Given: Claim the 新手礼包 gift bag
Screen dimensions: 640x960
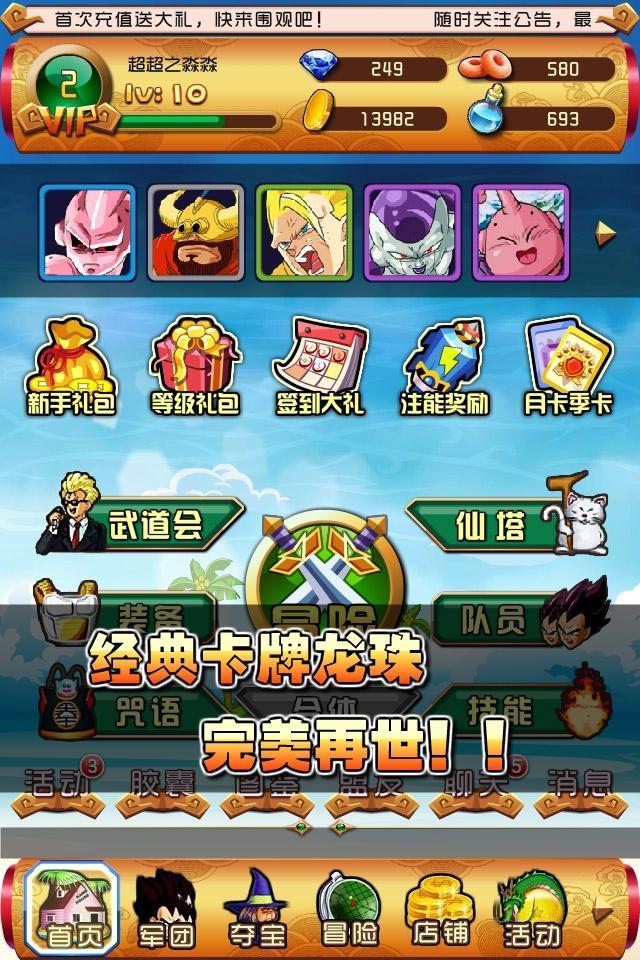Looking at the screenshot, I should (x=70, y=366).
